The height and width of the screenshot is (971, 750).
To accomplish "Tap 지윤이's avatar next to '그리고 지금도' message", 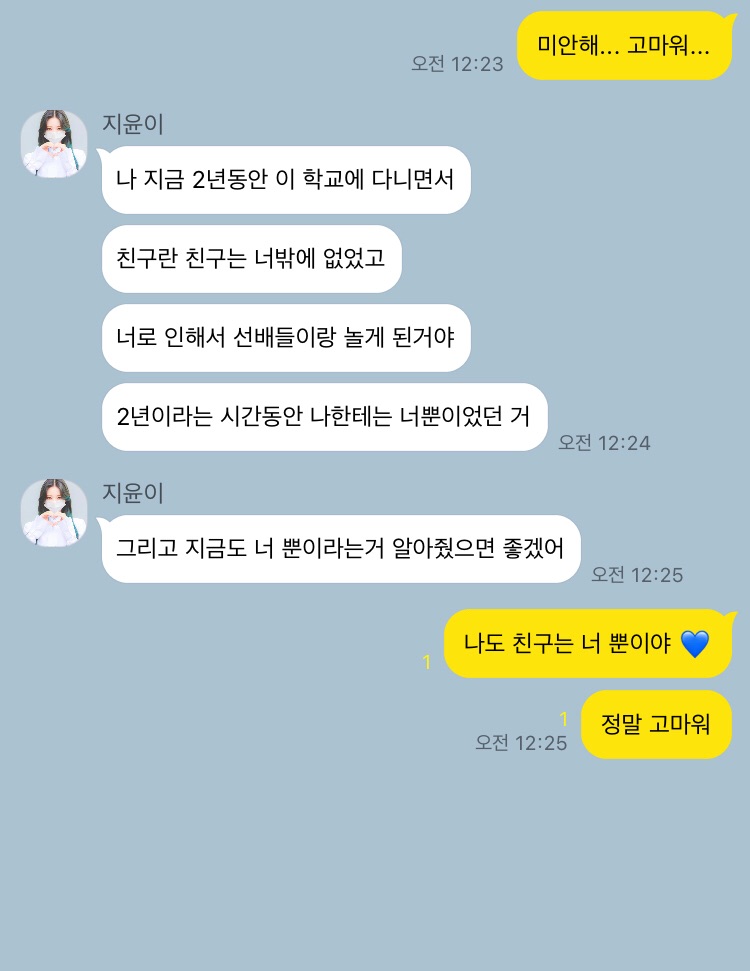I will [x=54, y=512].
